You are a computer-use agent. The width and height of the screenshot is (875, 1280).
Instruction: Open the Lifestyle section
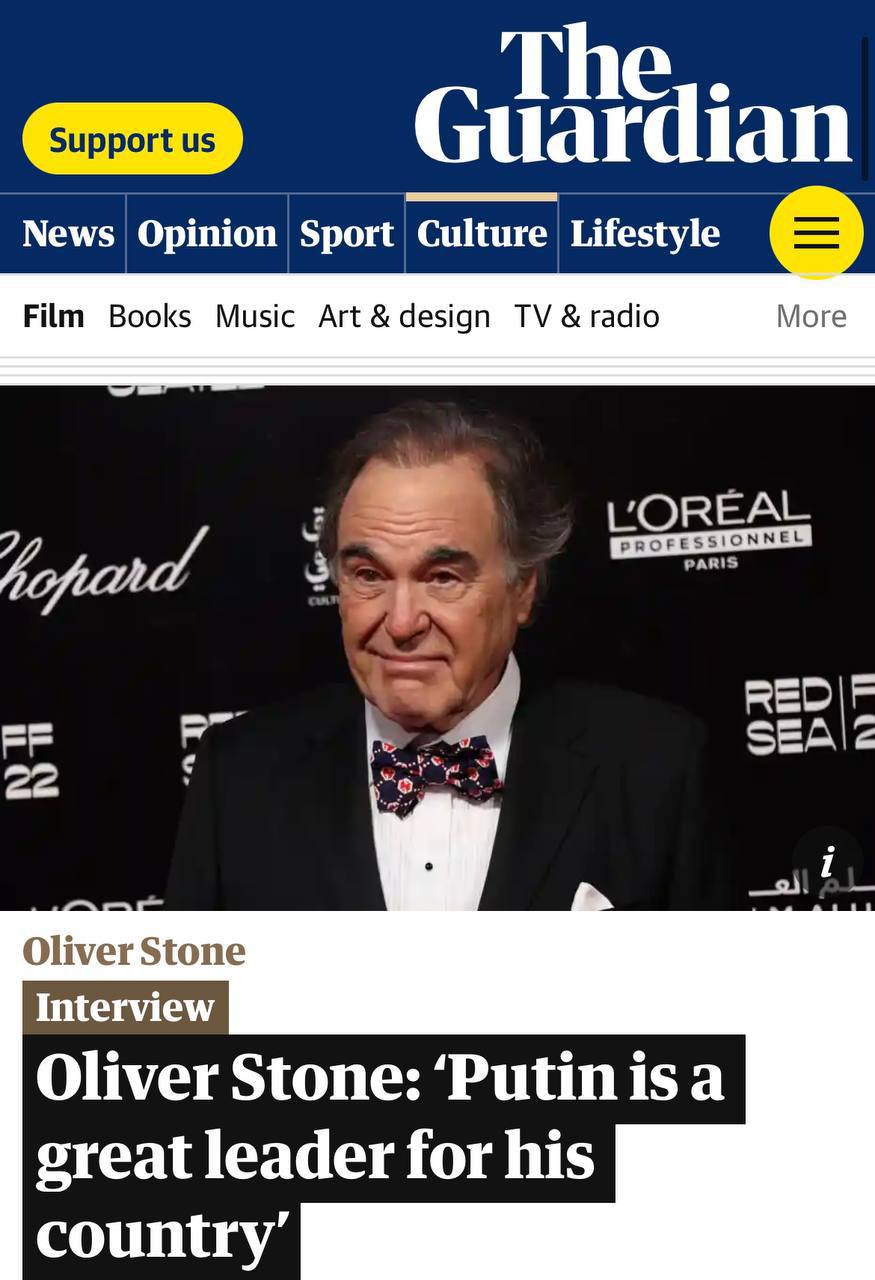[x=645, y=234]
